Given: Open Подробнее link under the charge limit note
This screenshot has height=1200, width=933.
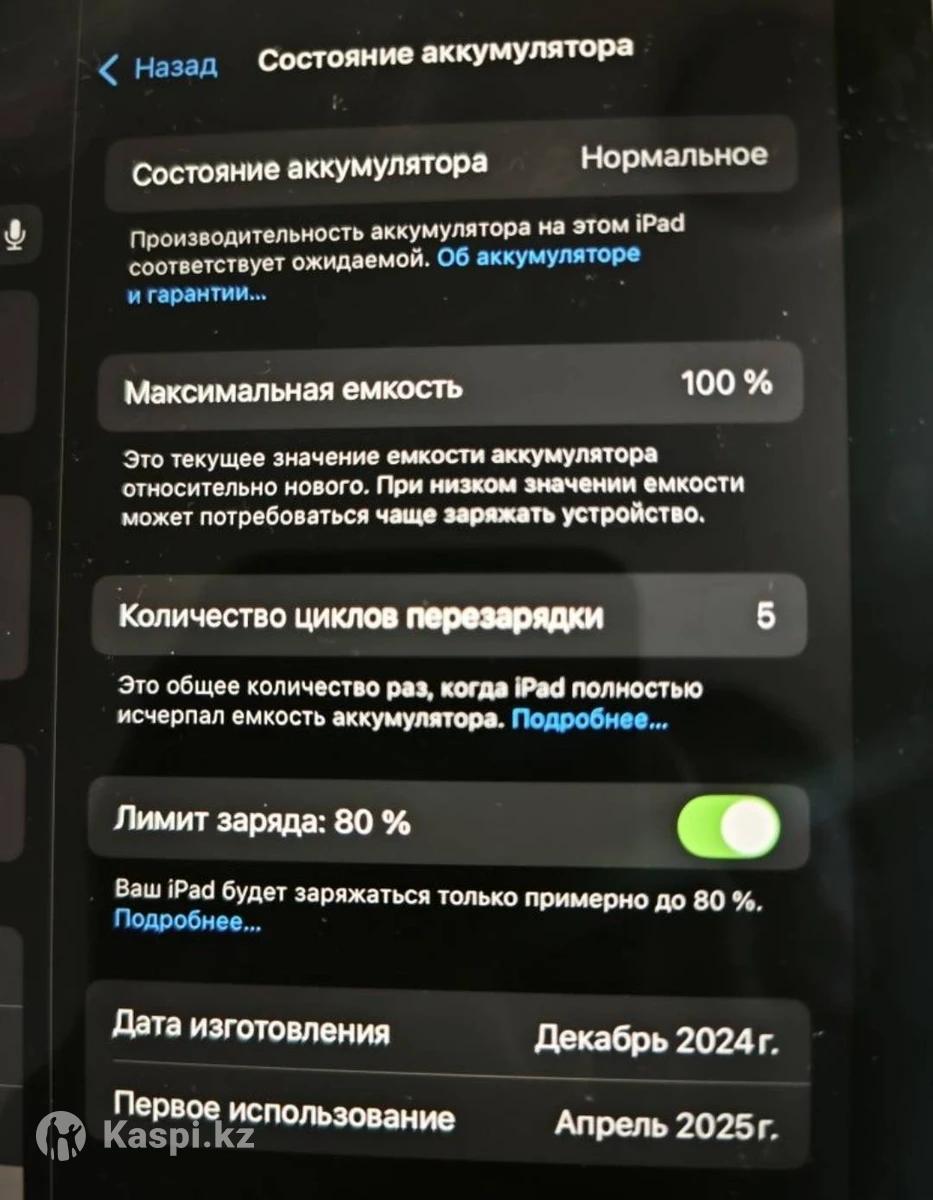Looking at the screenshot, I should click(x=187, y=922).
